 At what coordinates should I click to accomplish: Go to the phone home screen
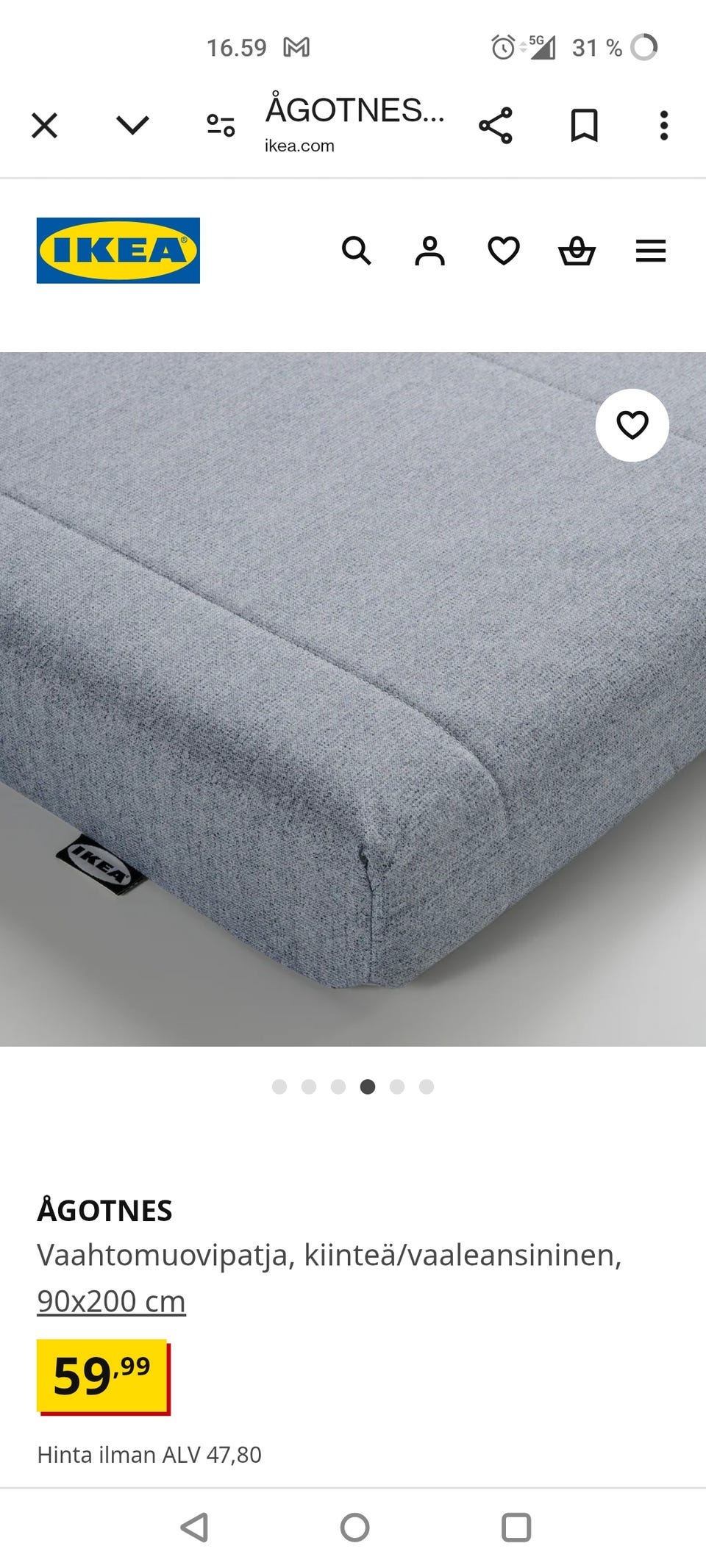pyautogui.click(x=354, y=1527)
